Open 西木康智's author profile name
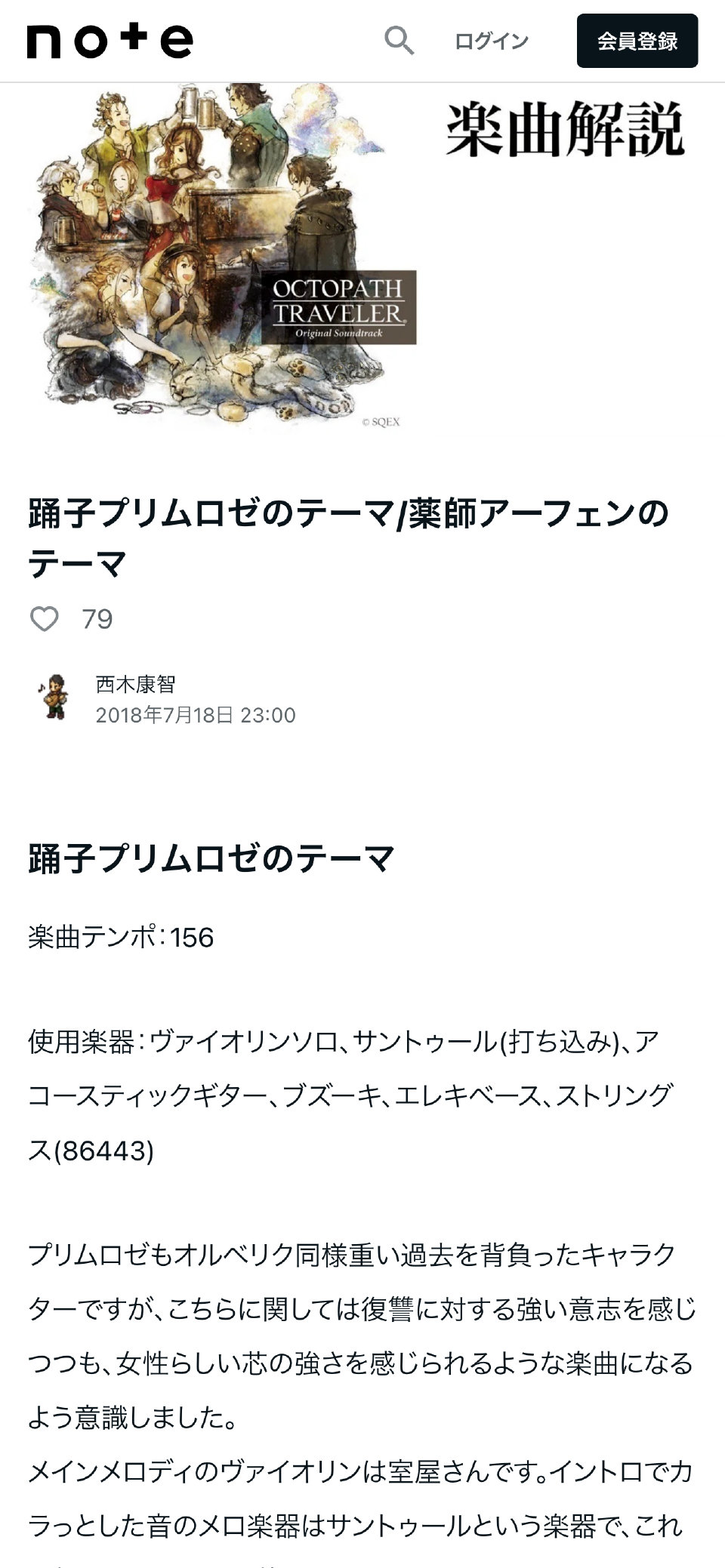This screenshot has height=1568, width=725. (135, 684)
